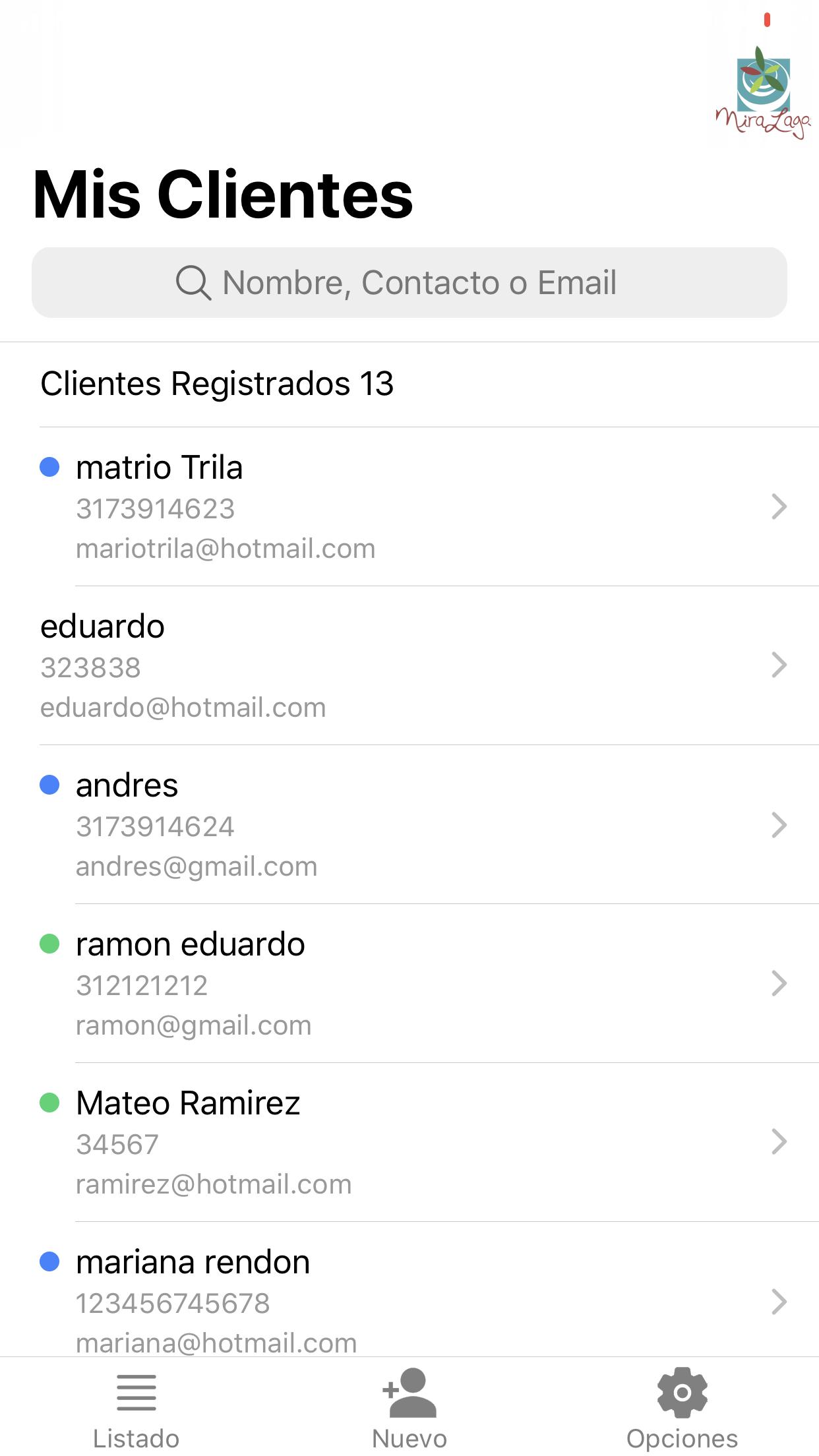Viewport: 819px width, 1456px height.
Task: Open client matrio Trila
Action: click(409, 506)
